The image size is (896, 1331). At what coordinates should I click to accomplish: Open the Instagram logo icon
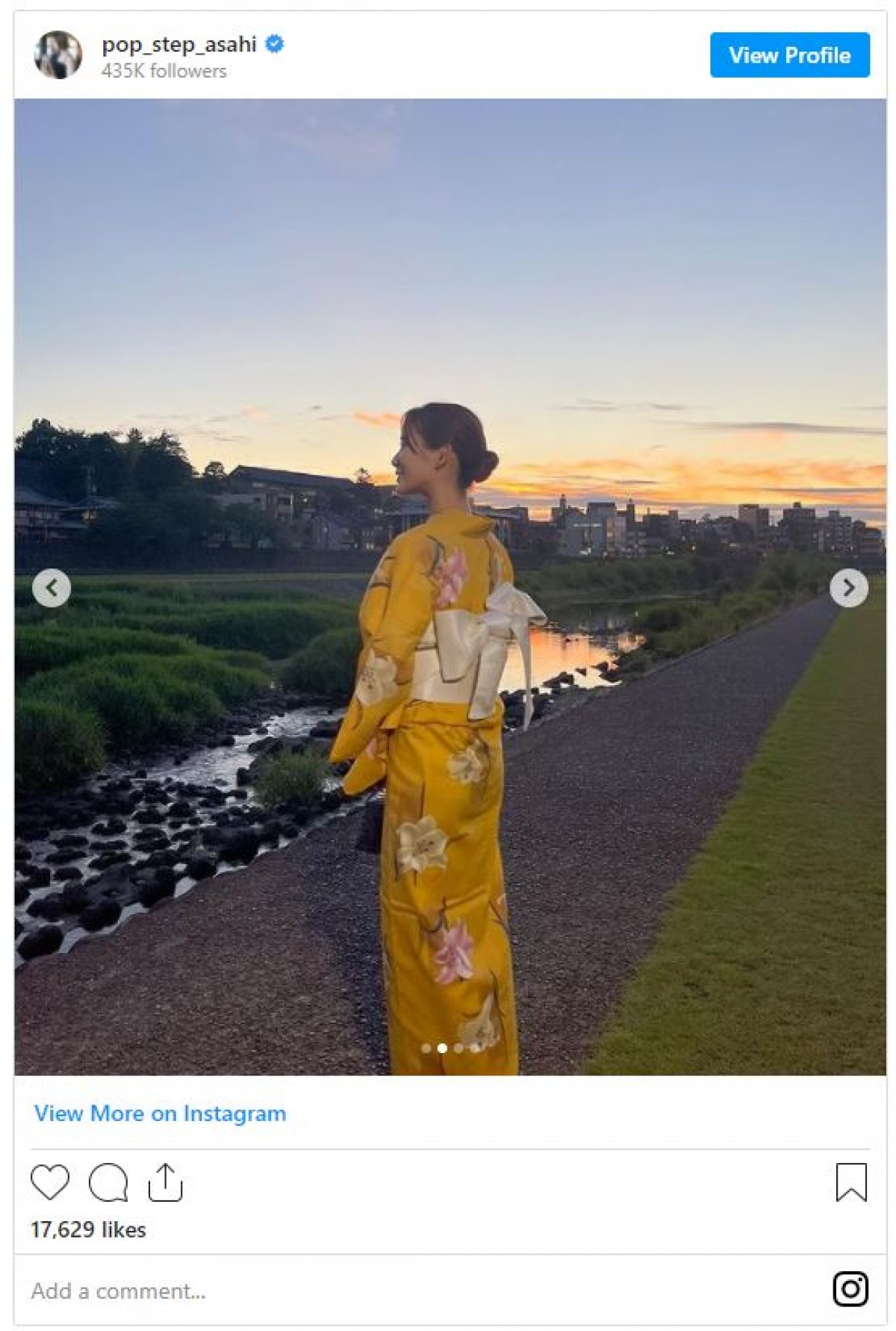point(850,1289)
